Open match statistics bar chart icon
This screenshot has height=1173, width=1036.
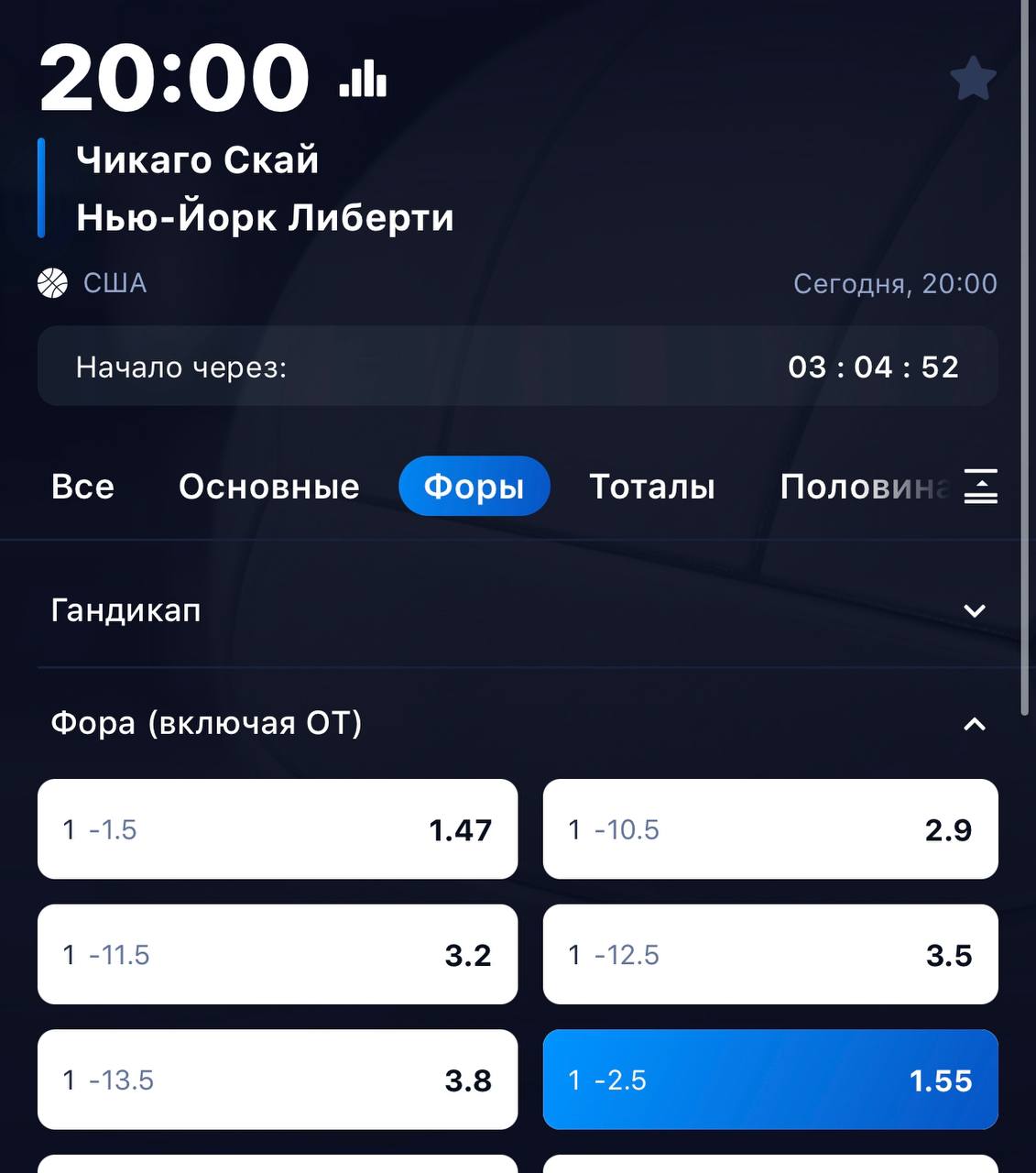[363, 79]
